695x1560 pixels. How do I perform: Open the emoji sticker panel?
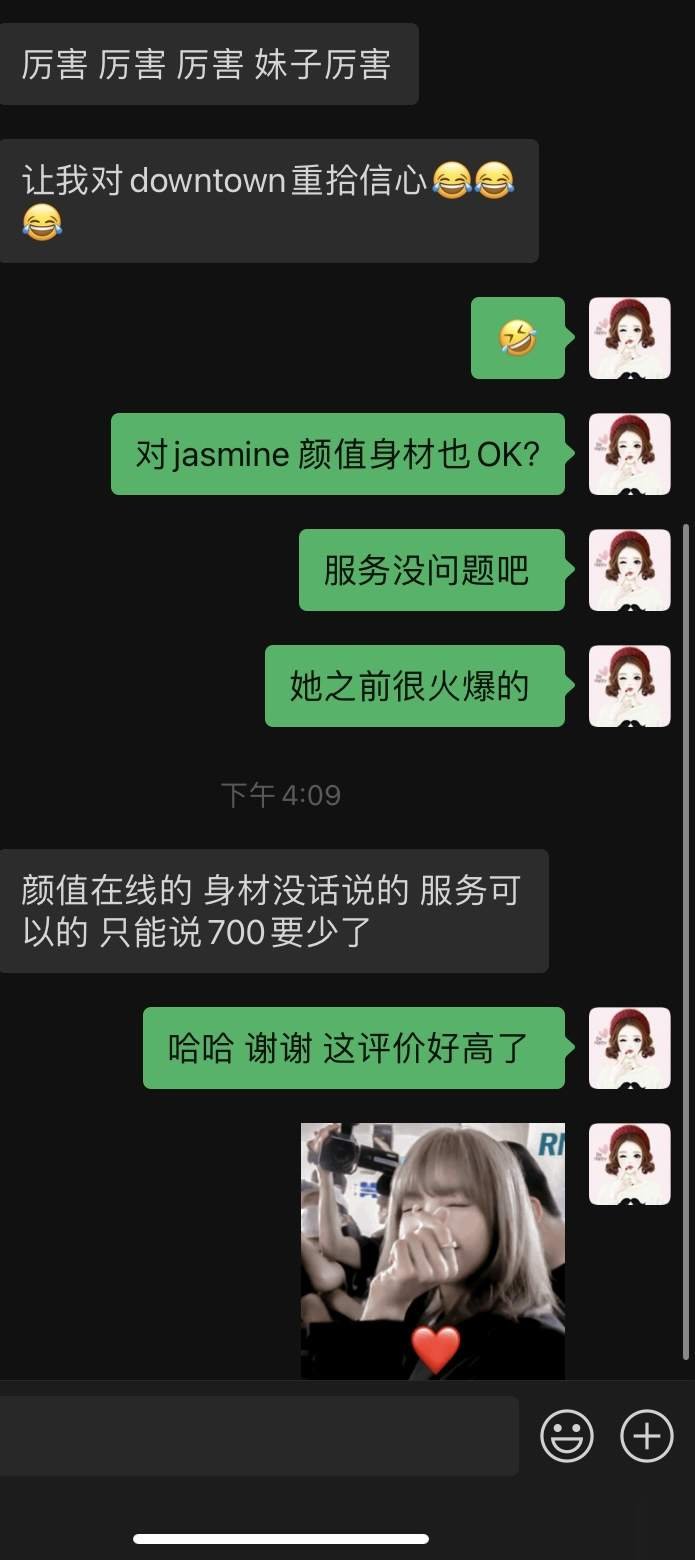pos(567,1436)
